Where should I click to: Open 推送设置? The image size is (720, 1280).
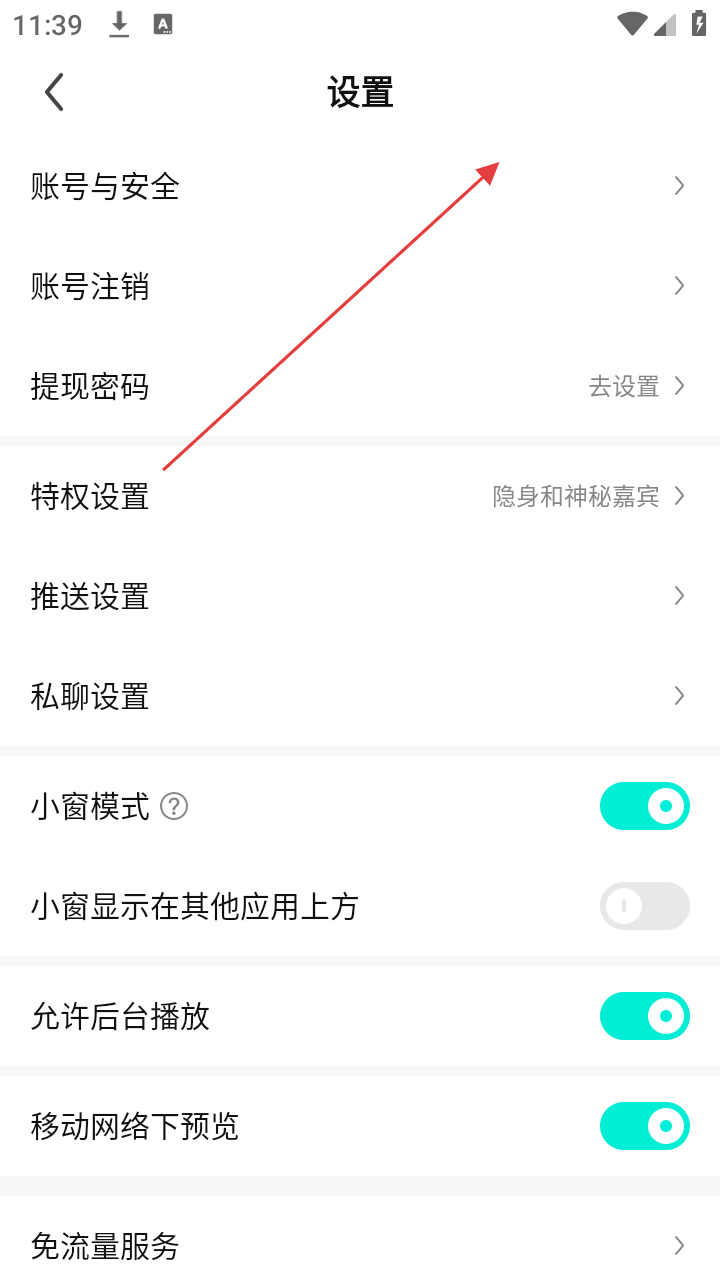(360, 597)
